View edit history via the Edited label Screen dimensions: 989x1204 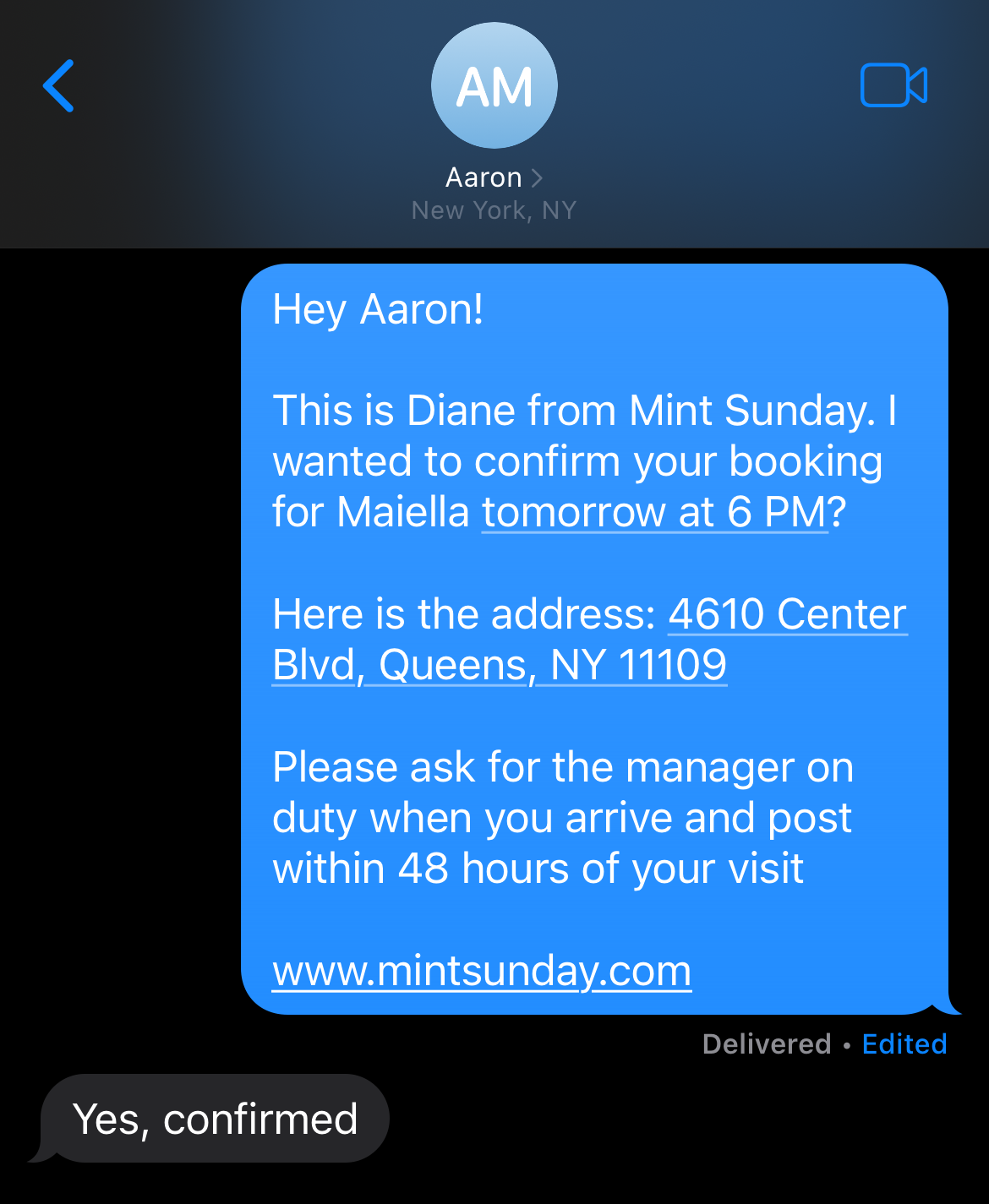pos(904,1044)
